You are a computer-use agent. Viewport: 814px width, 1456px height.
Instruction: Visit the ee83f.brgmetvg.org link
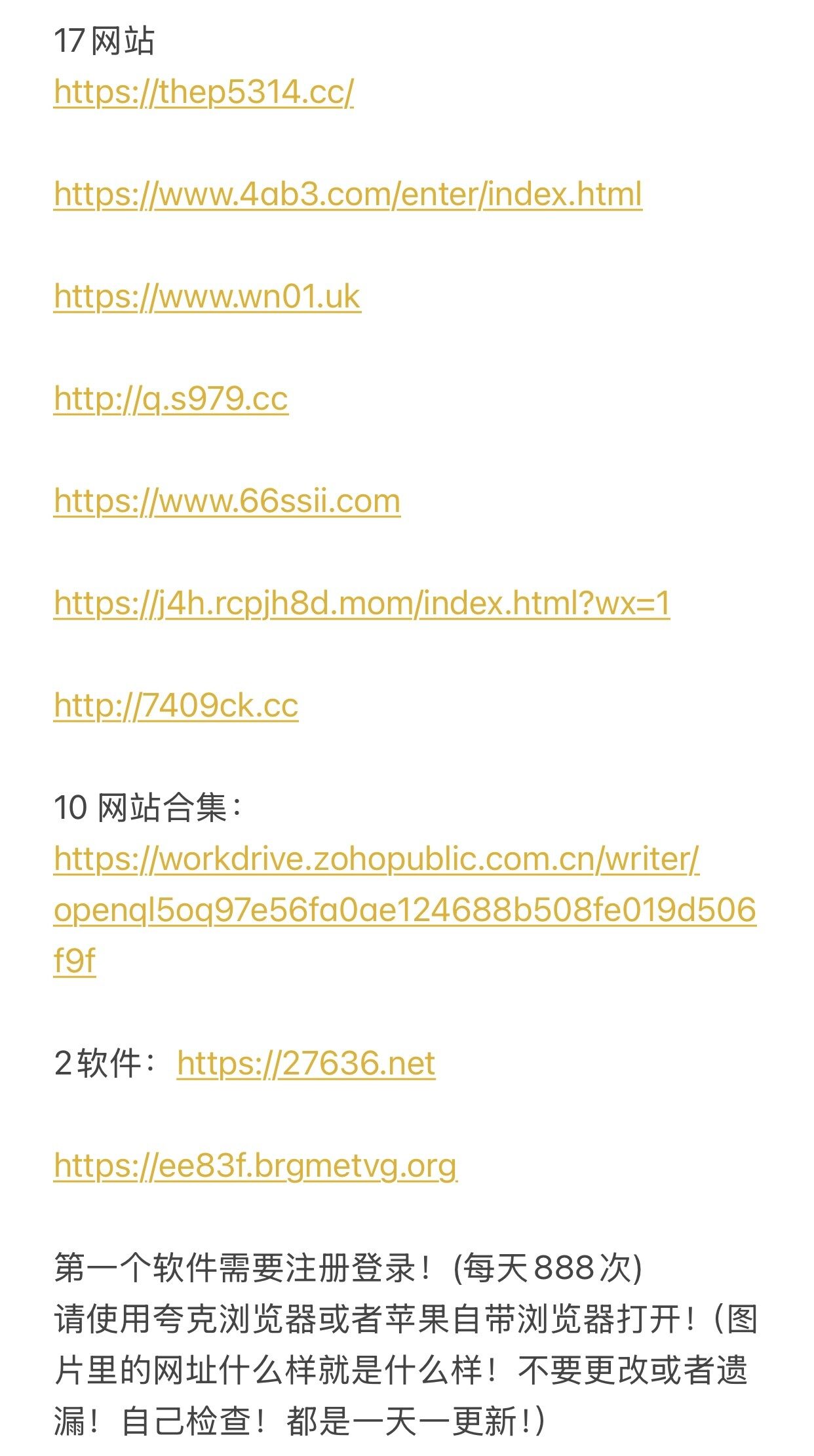(256, 1166)
